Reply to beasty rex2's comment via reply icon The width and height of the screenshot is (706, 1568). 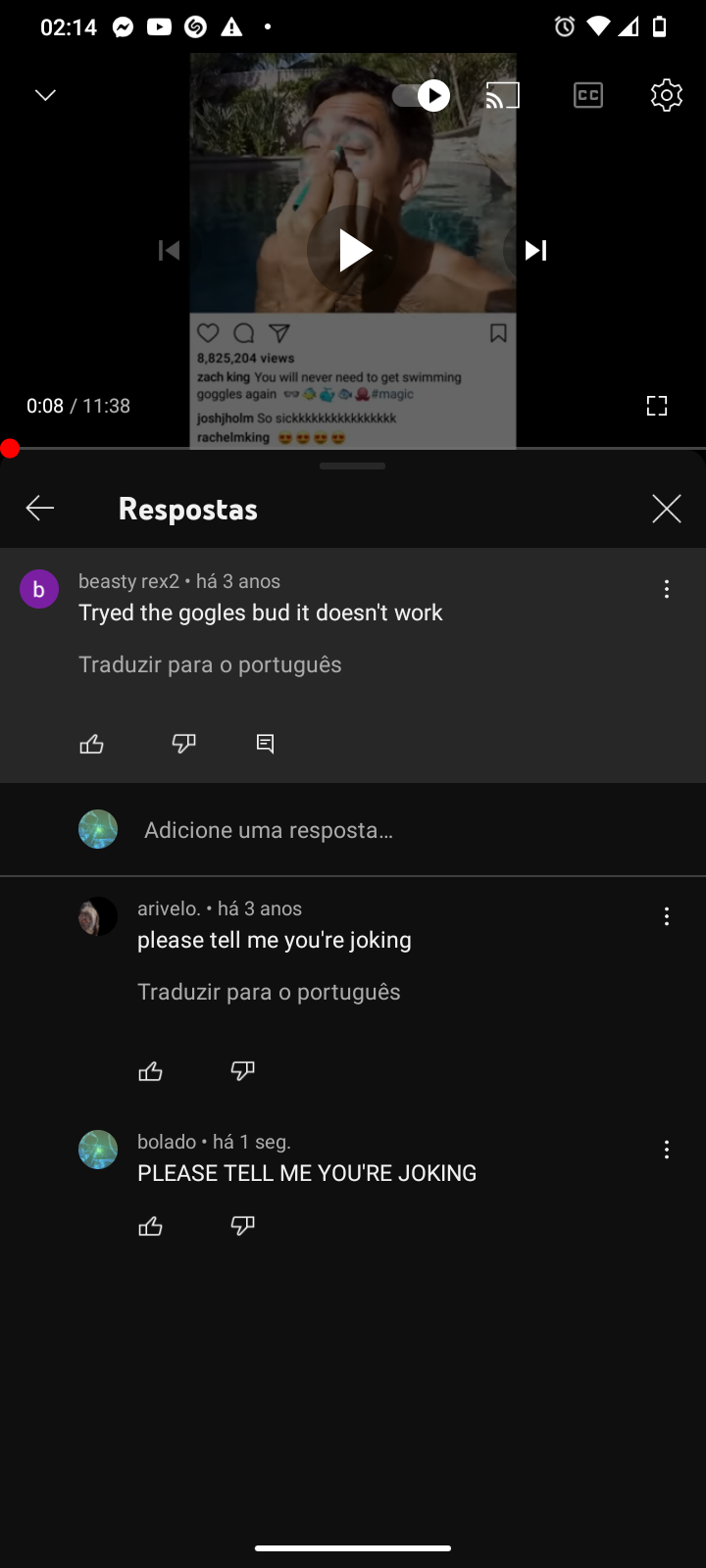[266, 744]
